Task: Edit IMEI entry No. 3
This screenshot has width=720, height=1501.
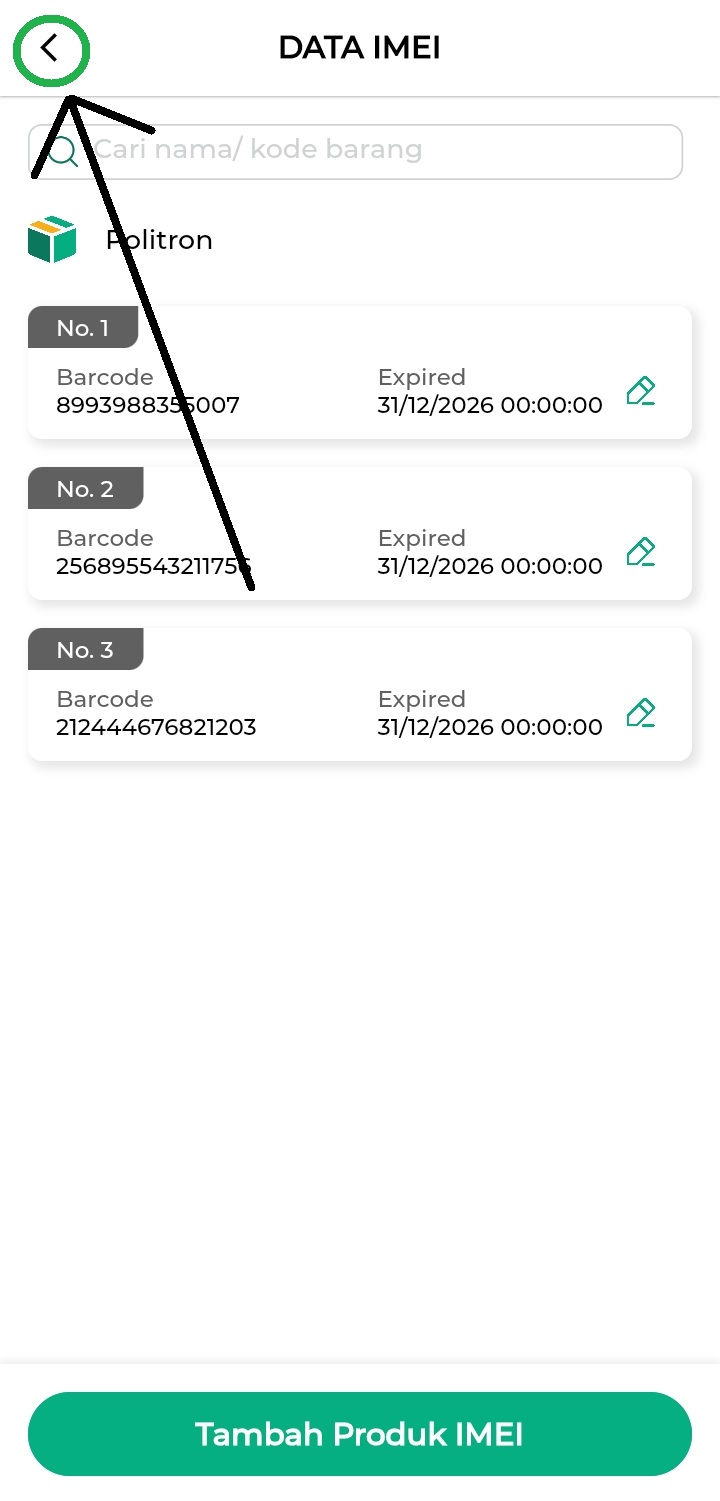Action: tap(640, 713)
